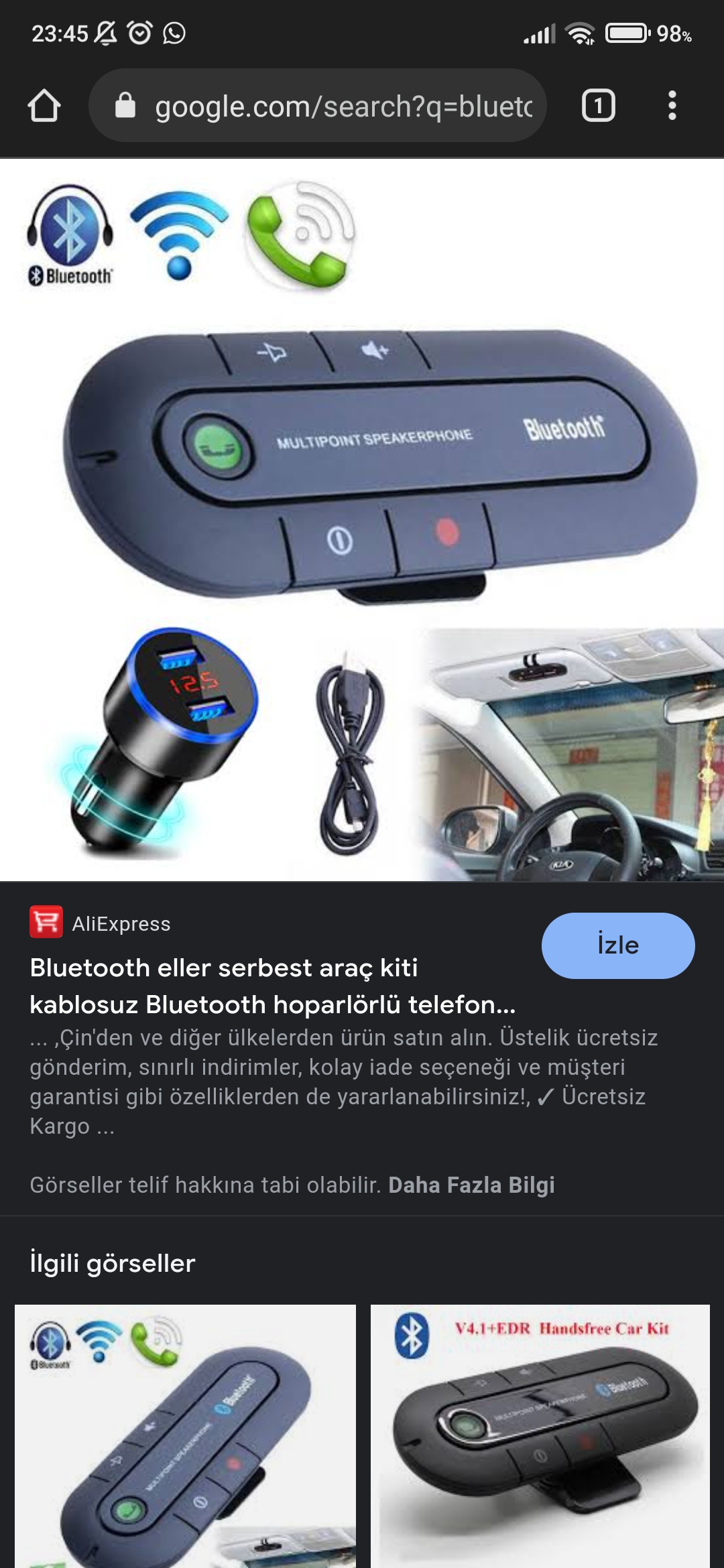Open the Daha Fazla Bilgi link
This screenshot has width=724, height=1568.
click(x=471, y=1185)
